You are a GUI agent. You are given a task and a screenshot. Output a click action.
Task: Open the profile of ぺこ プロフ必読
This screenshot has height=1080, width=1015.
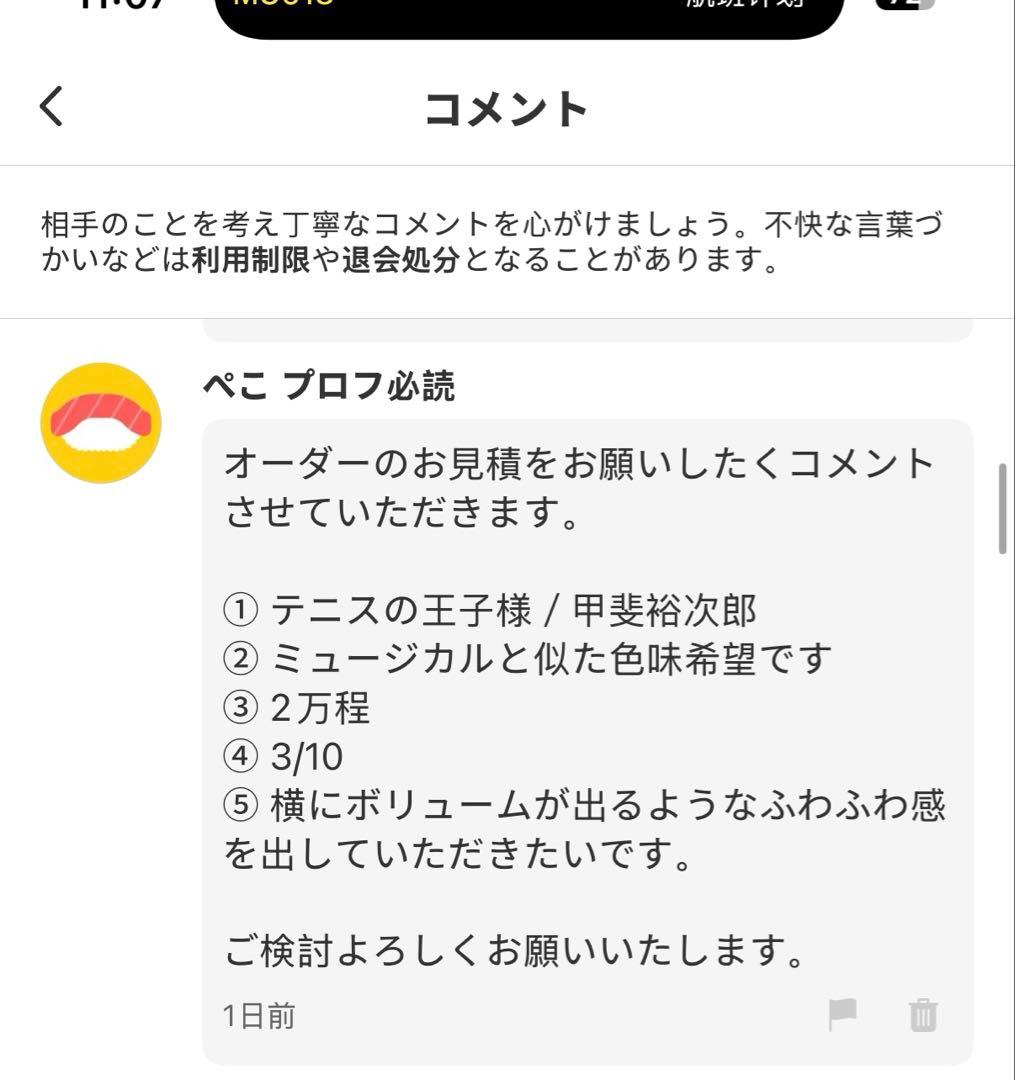pos(330,387)
